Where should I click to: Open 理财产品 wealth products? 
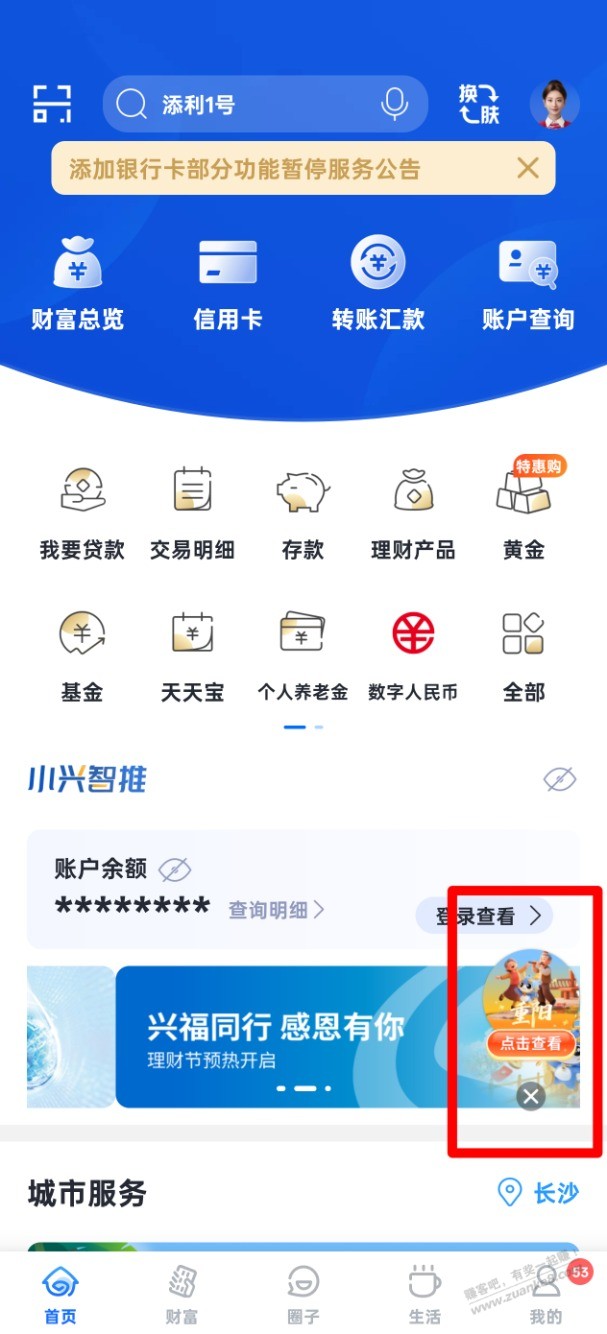coord(412,513)
